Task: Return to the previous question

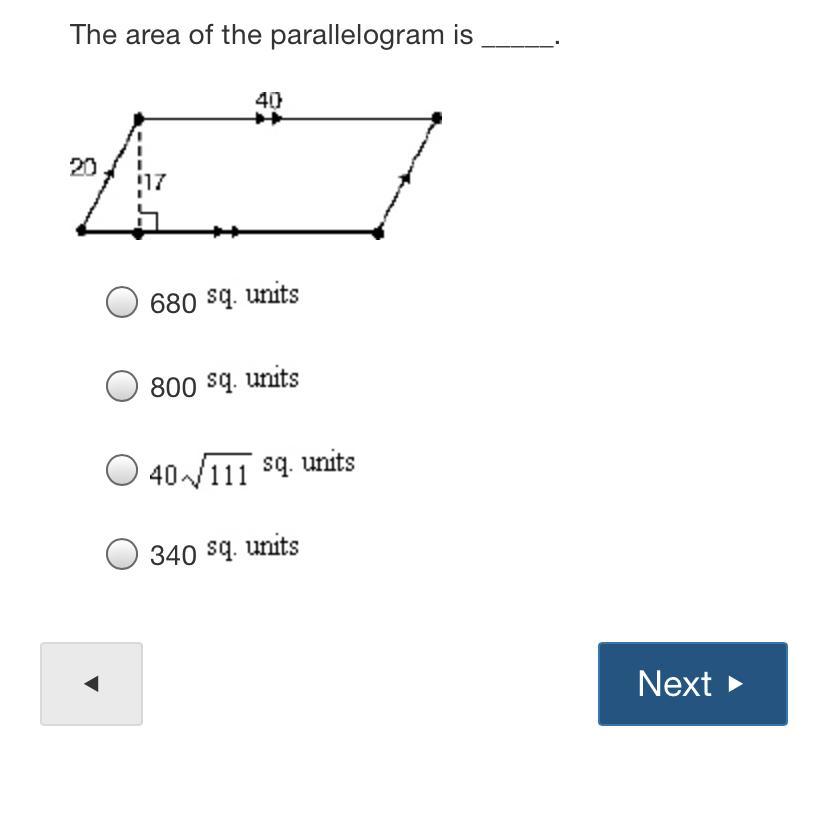Action: [91, 684]
